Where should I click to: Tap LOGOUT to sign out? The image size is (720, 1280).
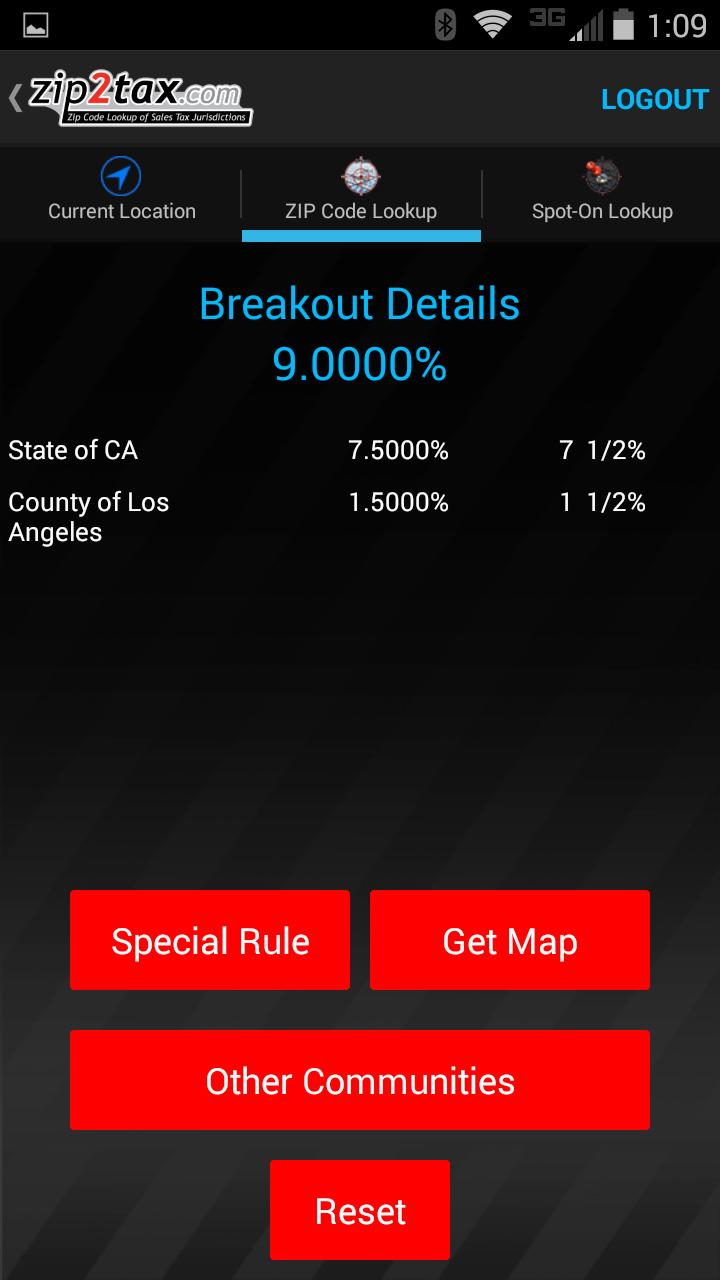[654, 100]
